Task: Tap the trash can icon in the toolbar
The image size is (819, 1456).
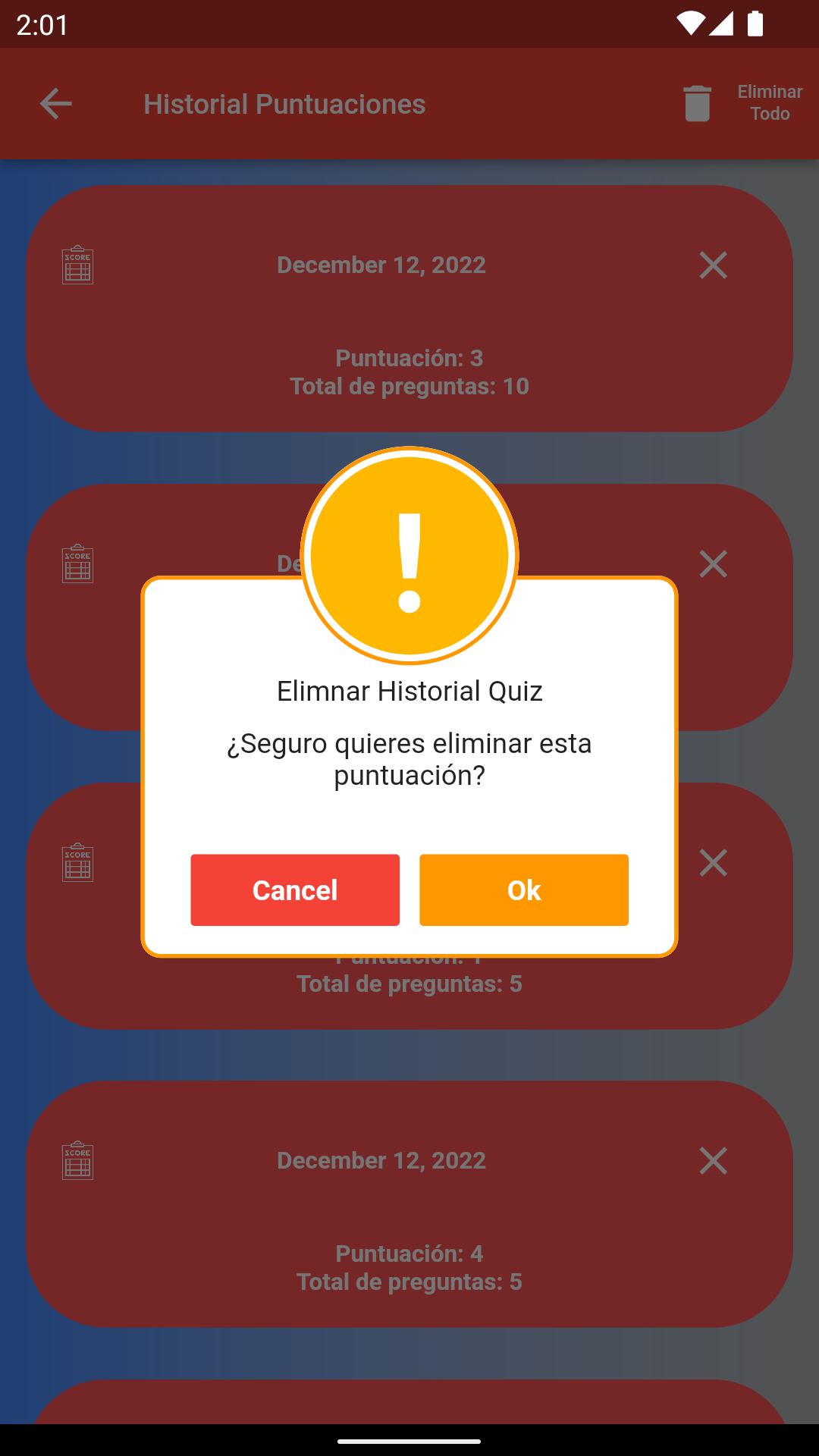Action: [x=695, y=104]
